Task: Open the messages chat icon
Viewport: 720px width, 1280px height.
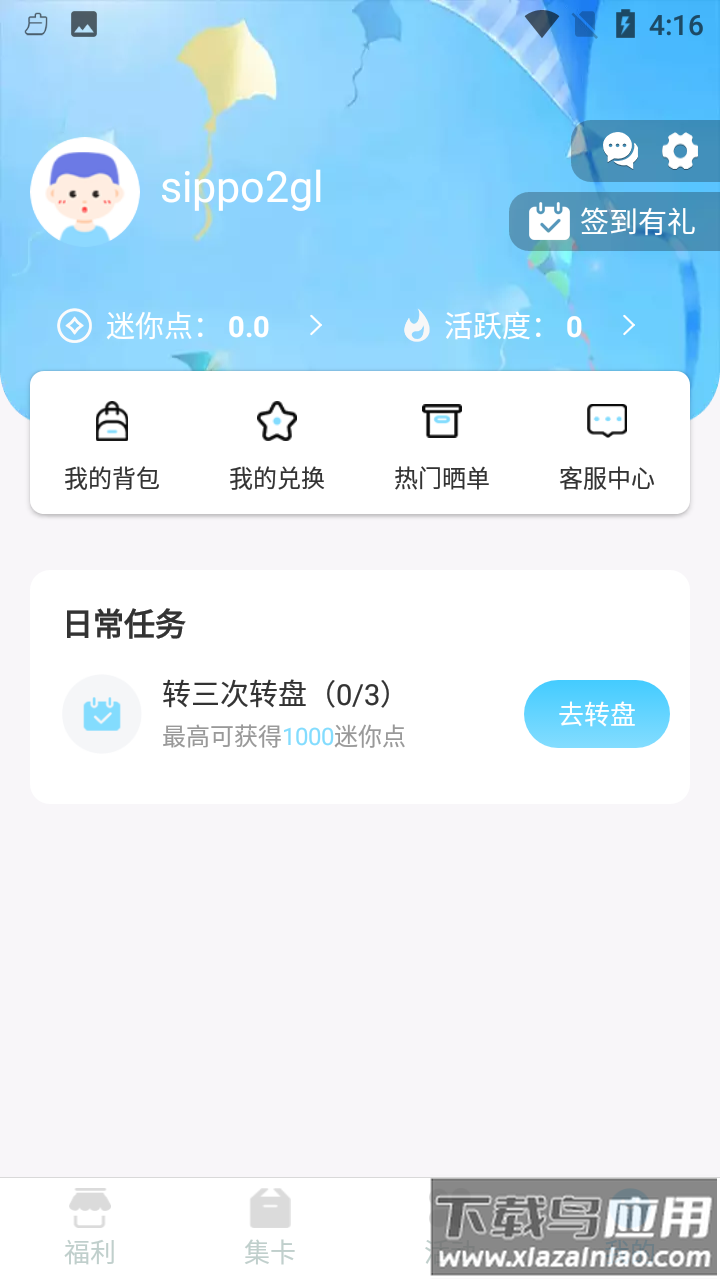Action: coord(620,151)
